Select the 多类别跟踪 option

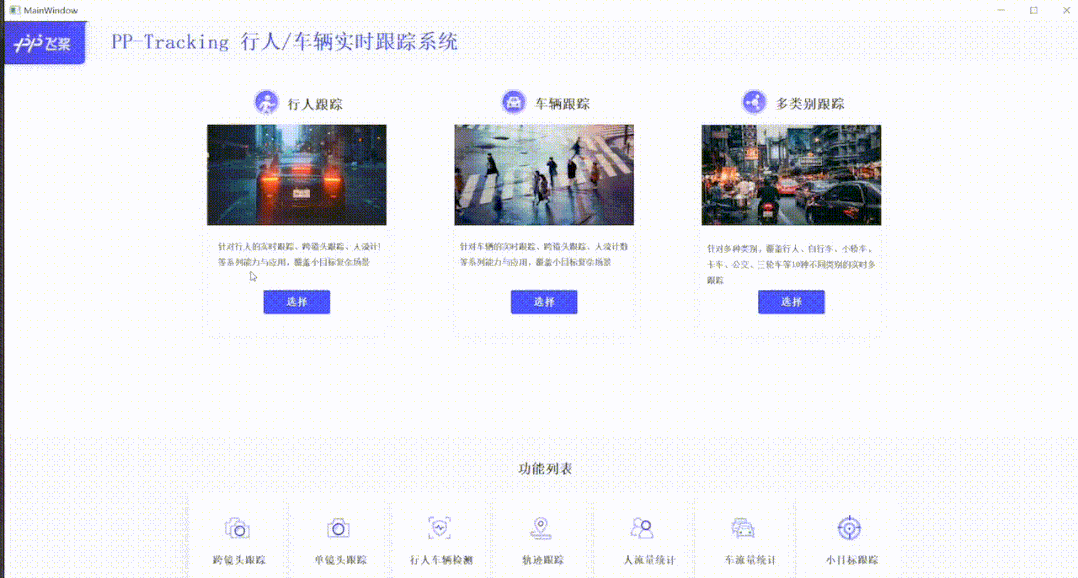(x=791, y=302)
